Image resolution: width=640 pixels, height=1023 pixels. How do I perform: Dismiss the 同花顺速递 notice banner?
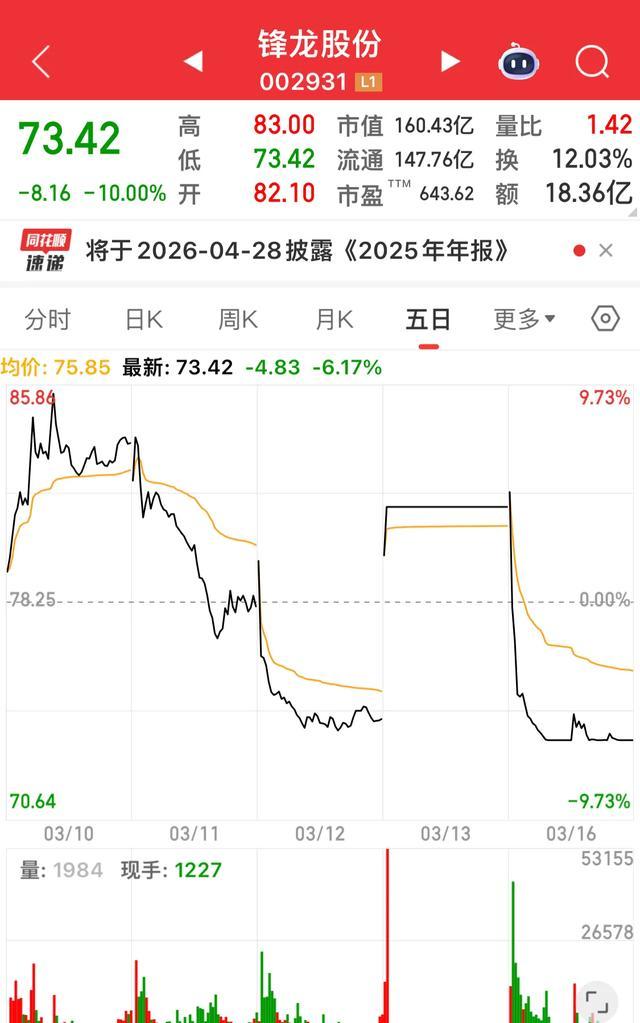[x=606, y=251]
